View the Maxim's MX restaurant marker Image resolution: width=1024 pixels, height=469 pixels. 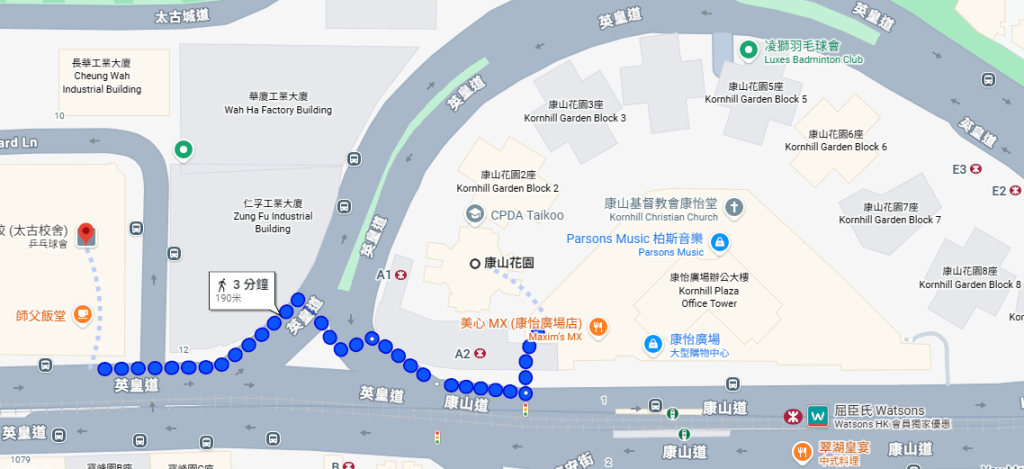(x=597, y=325)
